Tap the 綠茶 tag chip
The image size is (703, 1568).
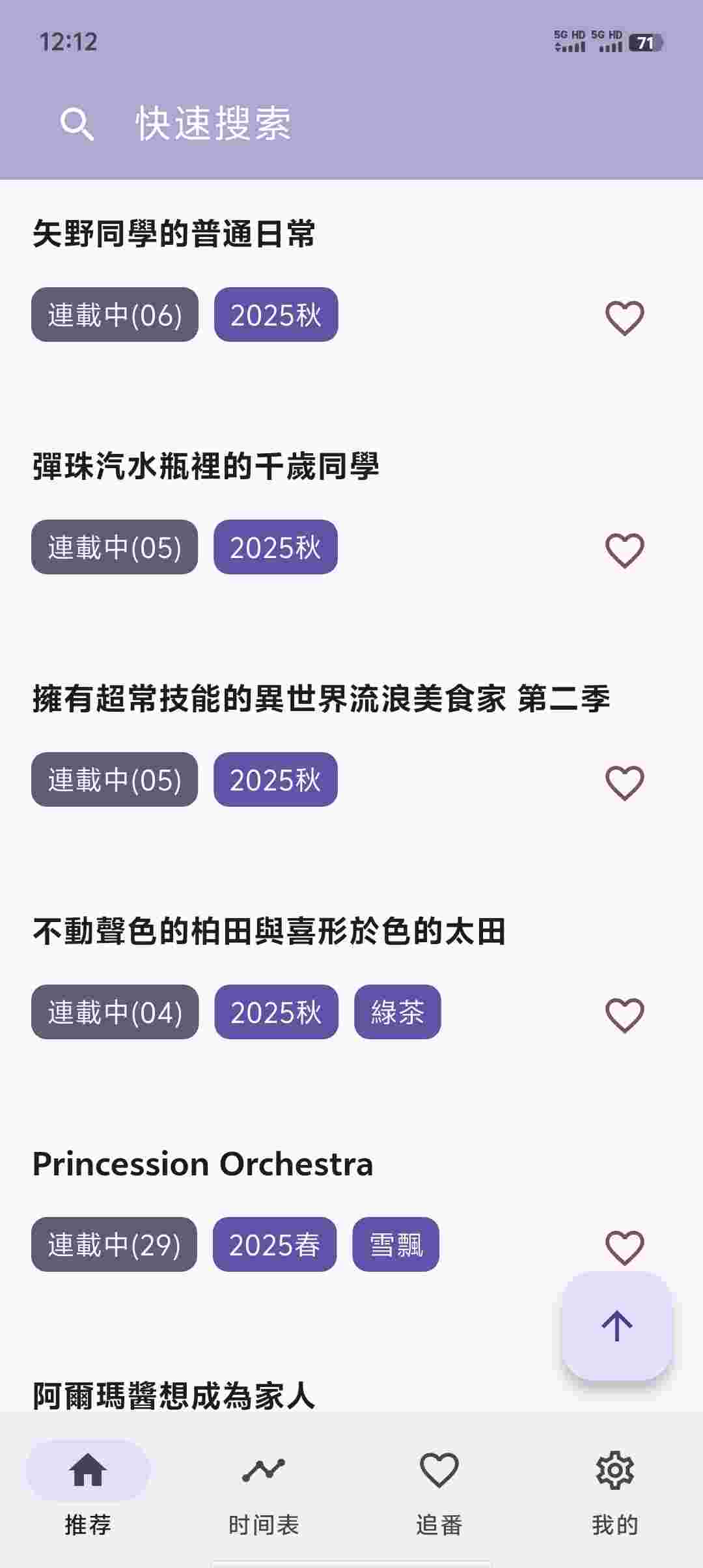point(397,1013)
